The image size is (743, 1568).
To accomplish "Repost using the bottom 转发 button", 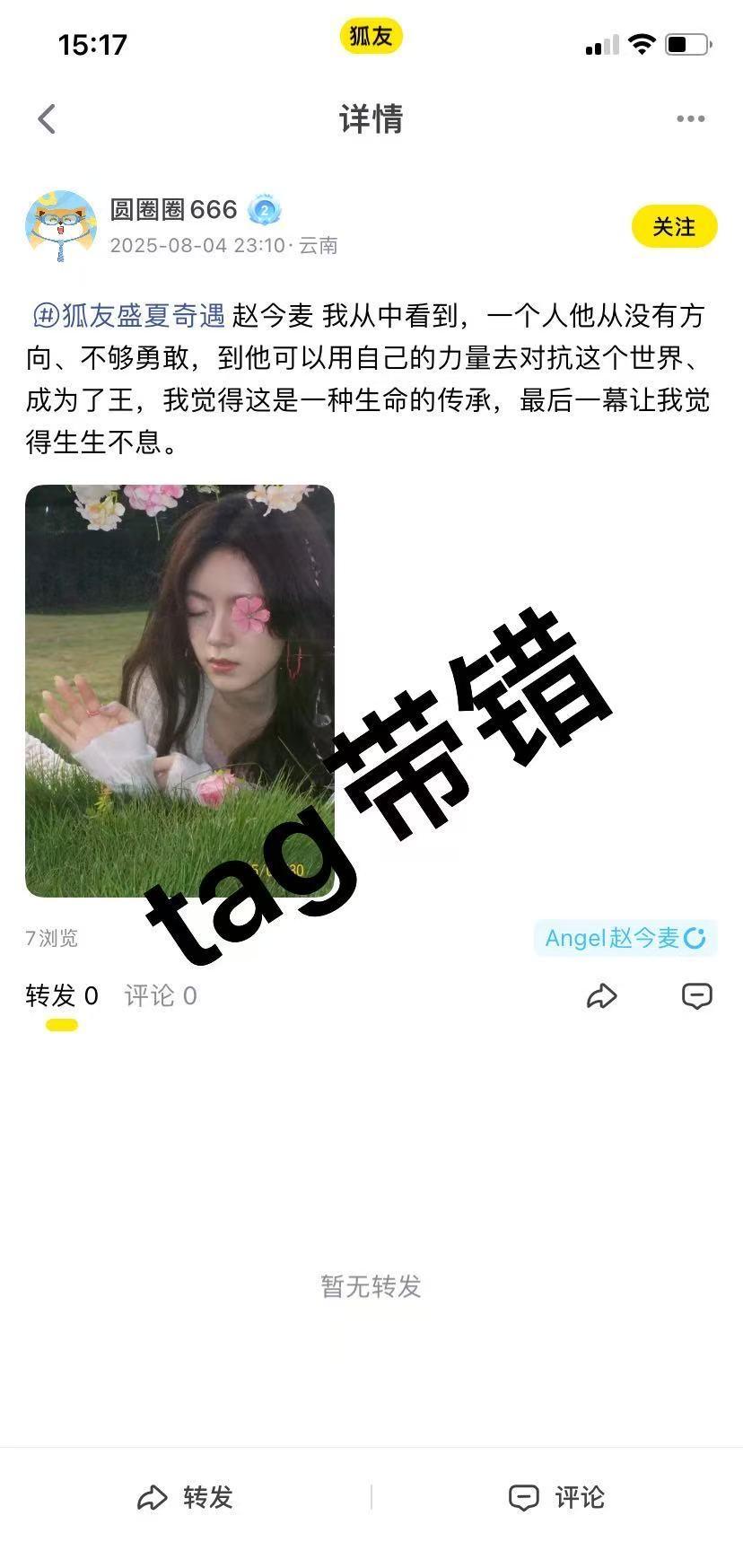I will click(186, 1497).
